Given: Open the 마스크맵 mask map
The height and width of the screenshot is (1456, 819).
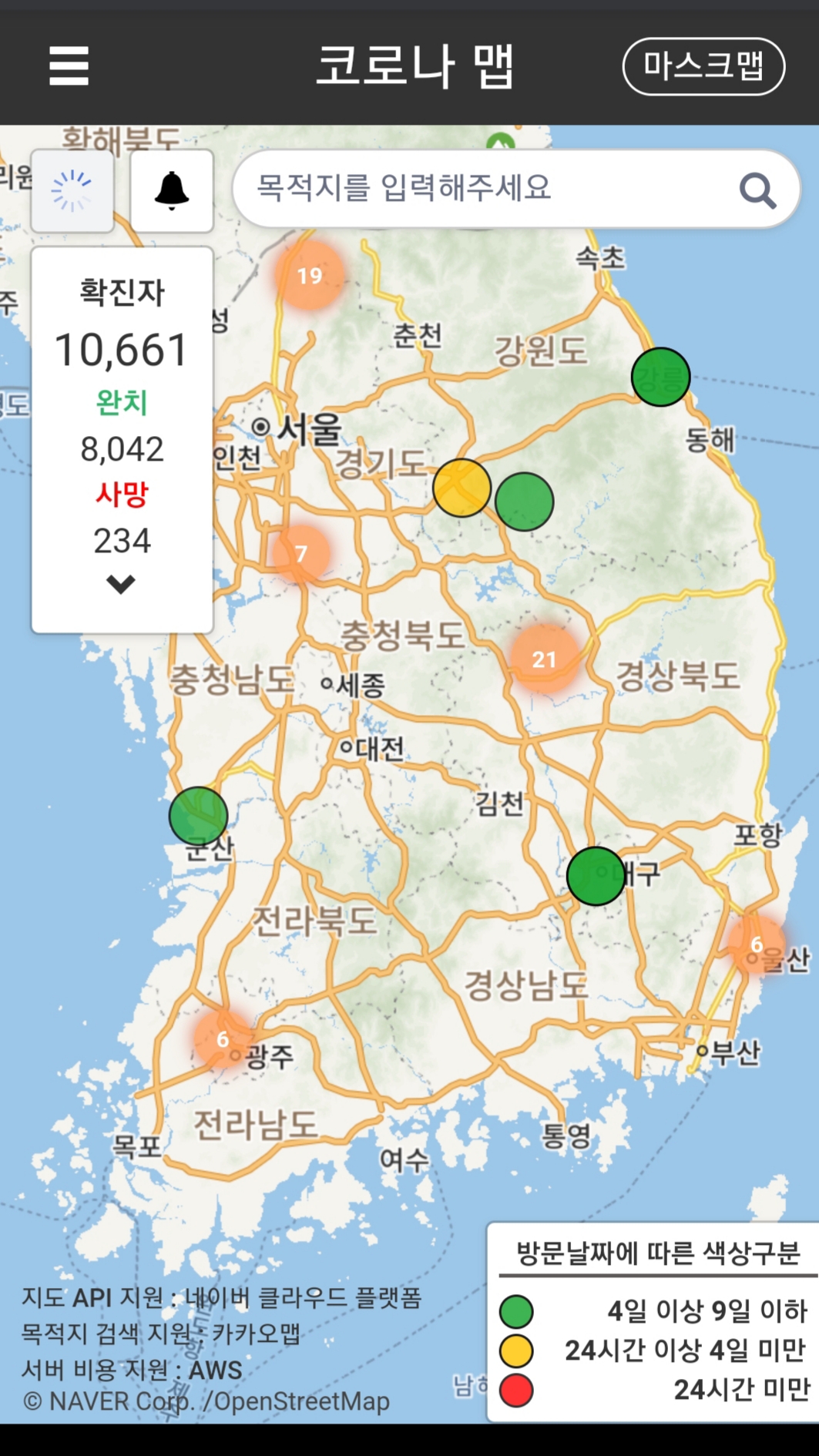Looking at the screenshot, I should (703, 66).
